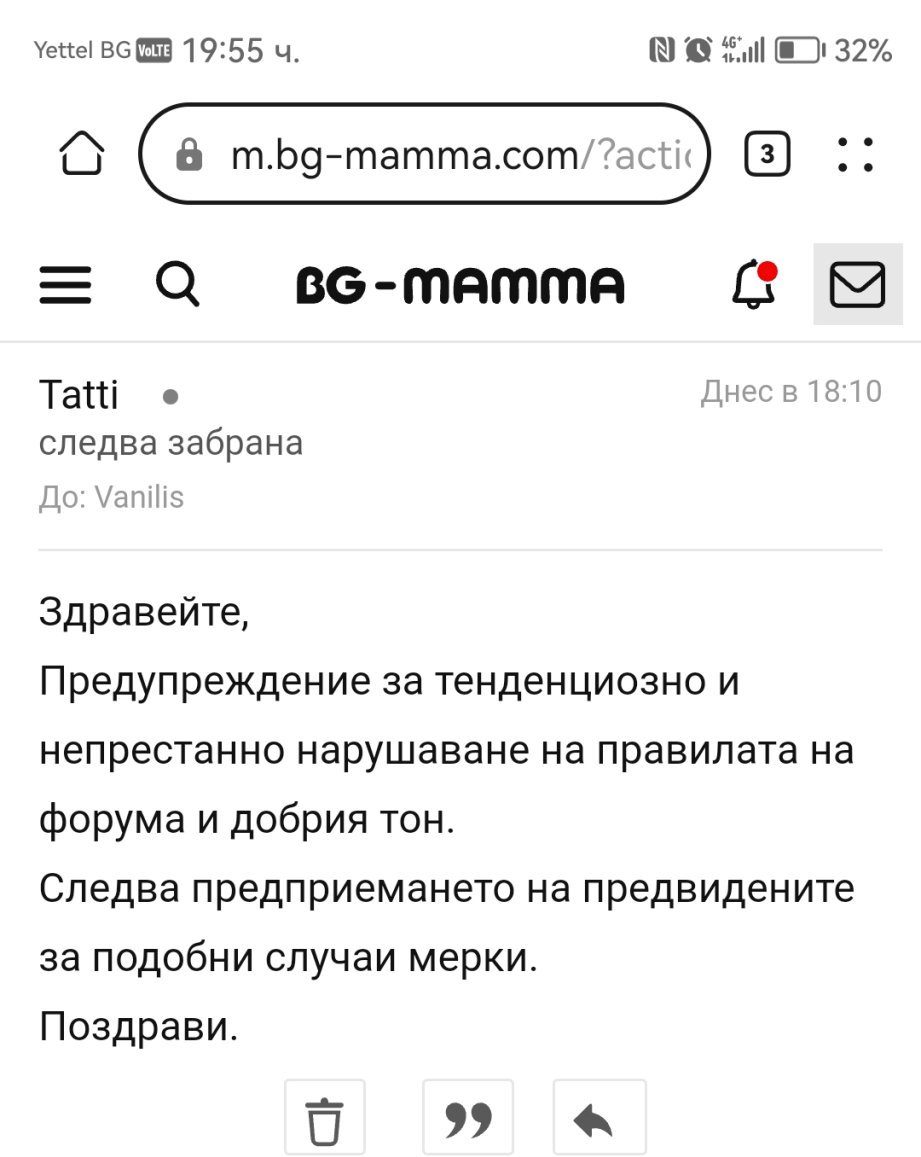This screenshot has height=1157, width=921.
Task: Quote this message in a reply
Action: (468, 1118)
